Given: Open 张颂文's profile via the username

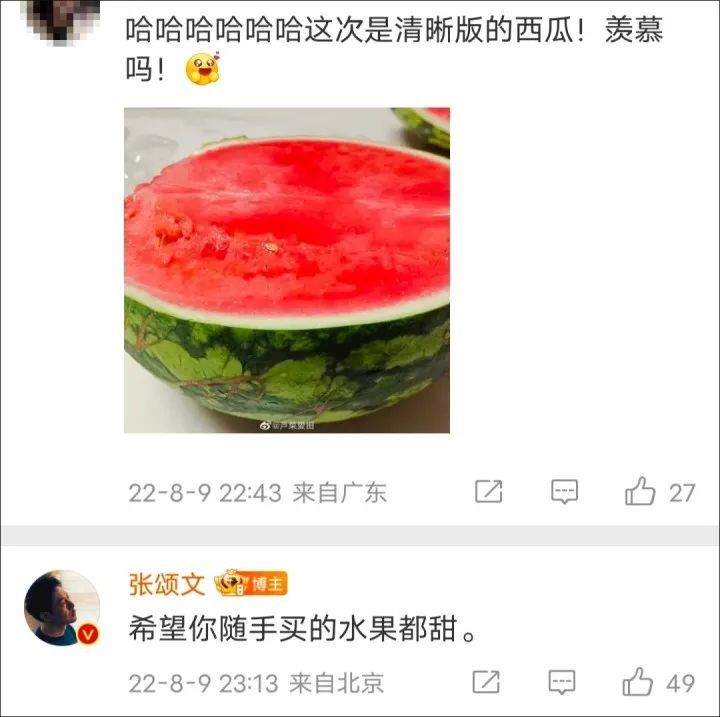Looking at the screenshot, I should tap(164, 583).
